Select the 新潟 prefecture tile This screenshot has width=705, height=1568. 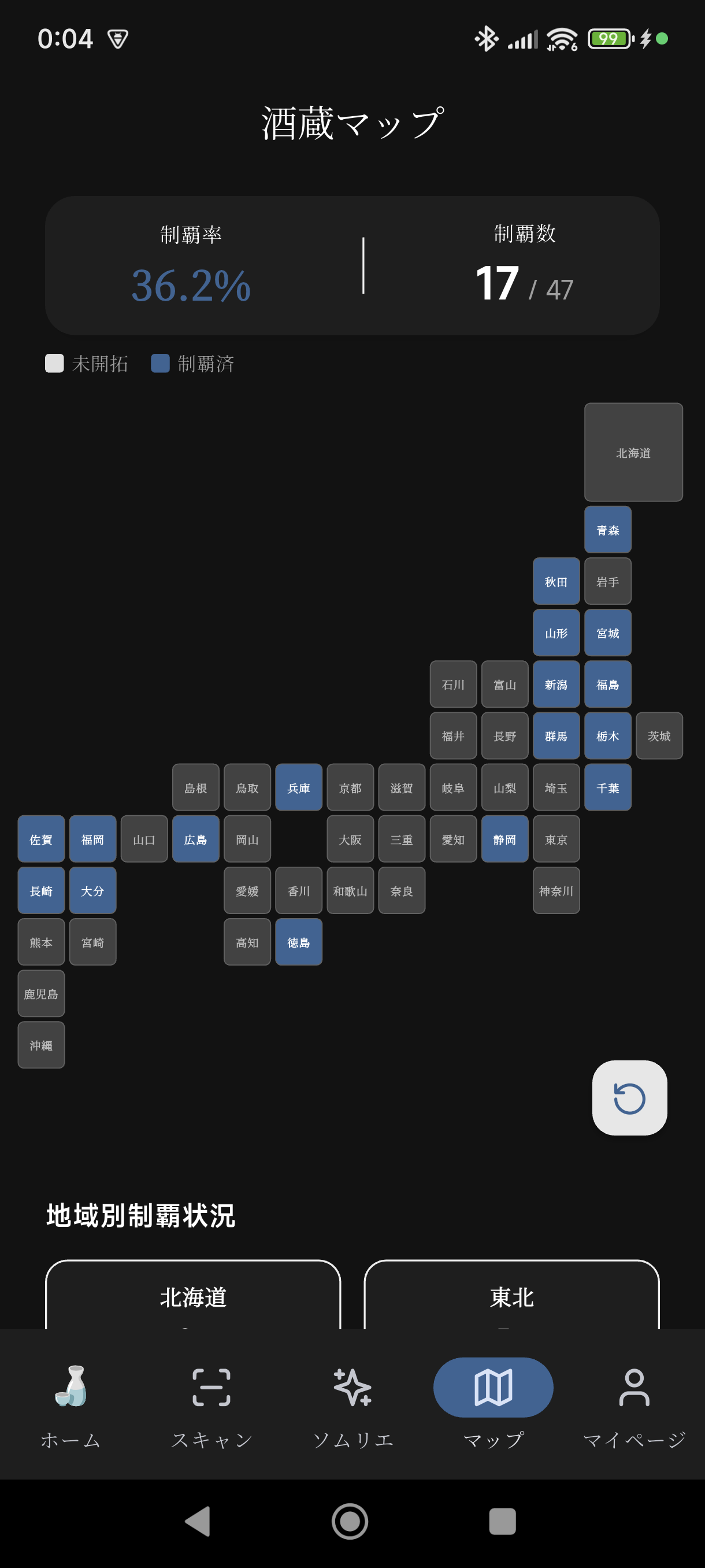pyautogui.click(x=556, y=684)
